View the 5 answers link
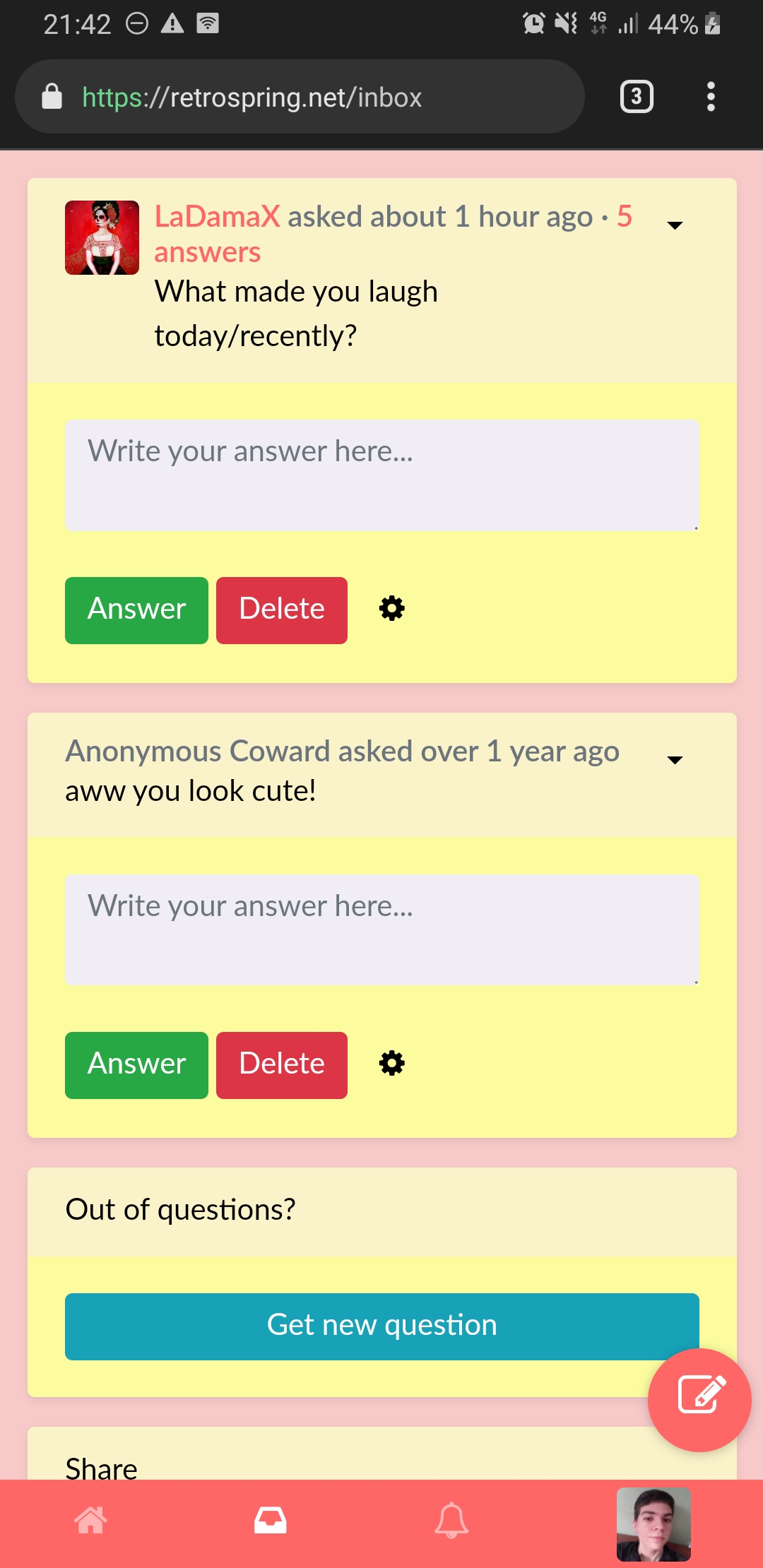The width and height of the screenshot is (763, 1568). [207, 252]
